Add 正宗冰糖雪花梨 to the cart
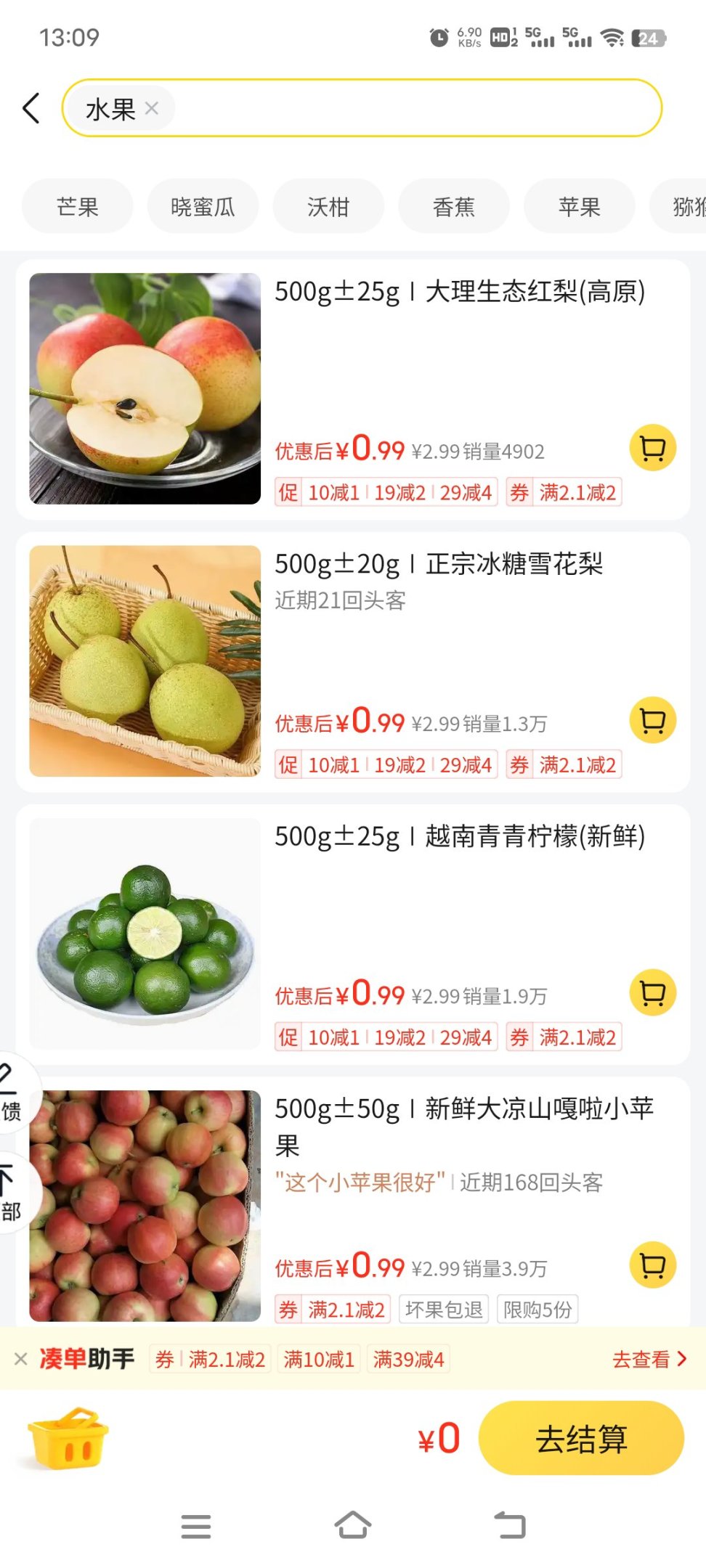 tap(652, 720)
